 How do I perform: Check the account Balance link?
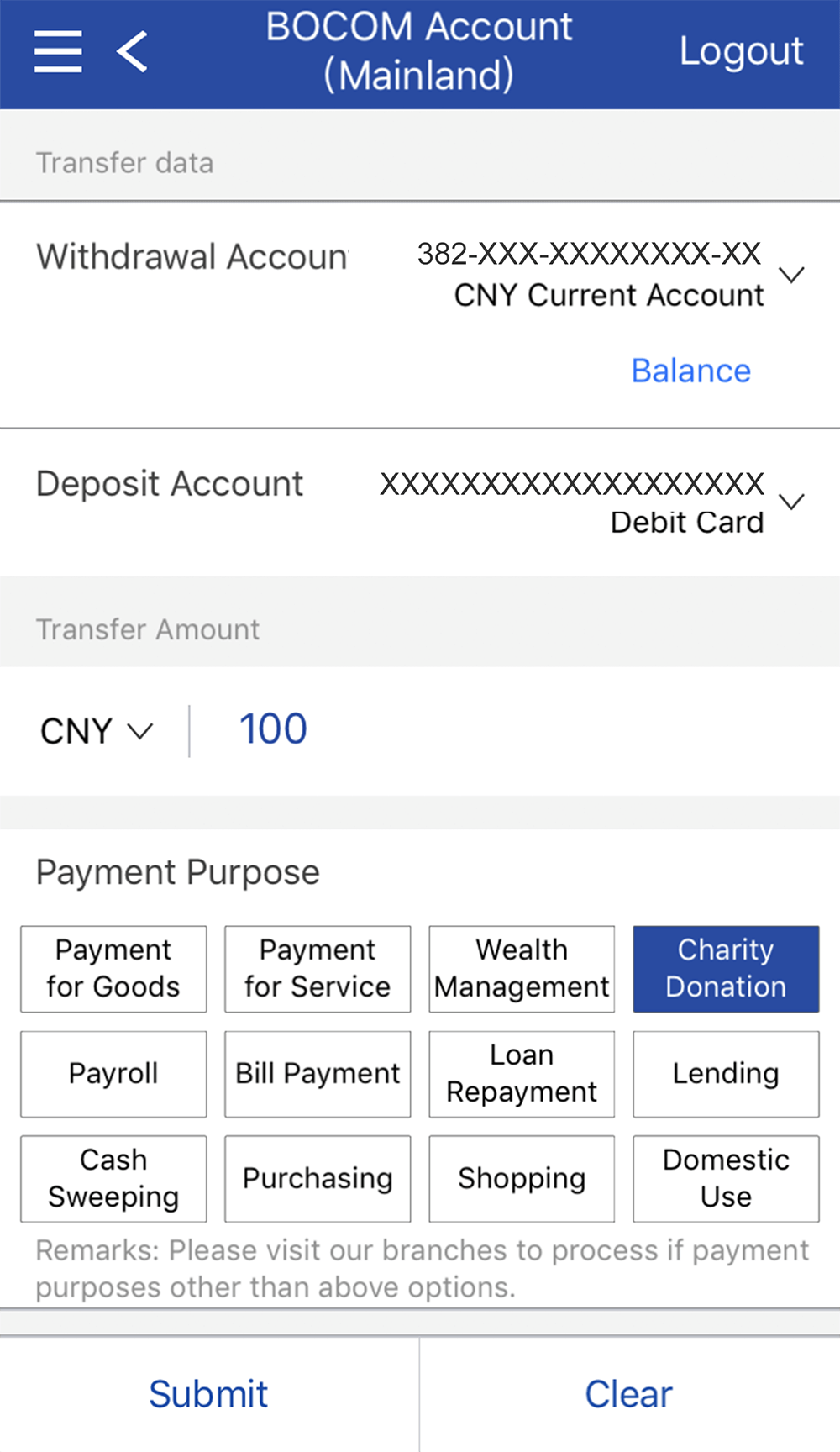tap(690, 371)
